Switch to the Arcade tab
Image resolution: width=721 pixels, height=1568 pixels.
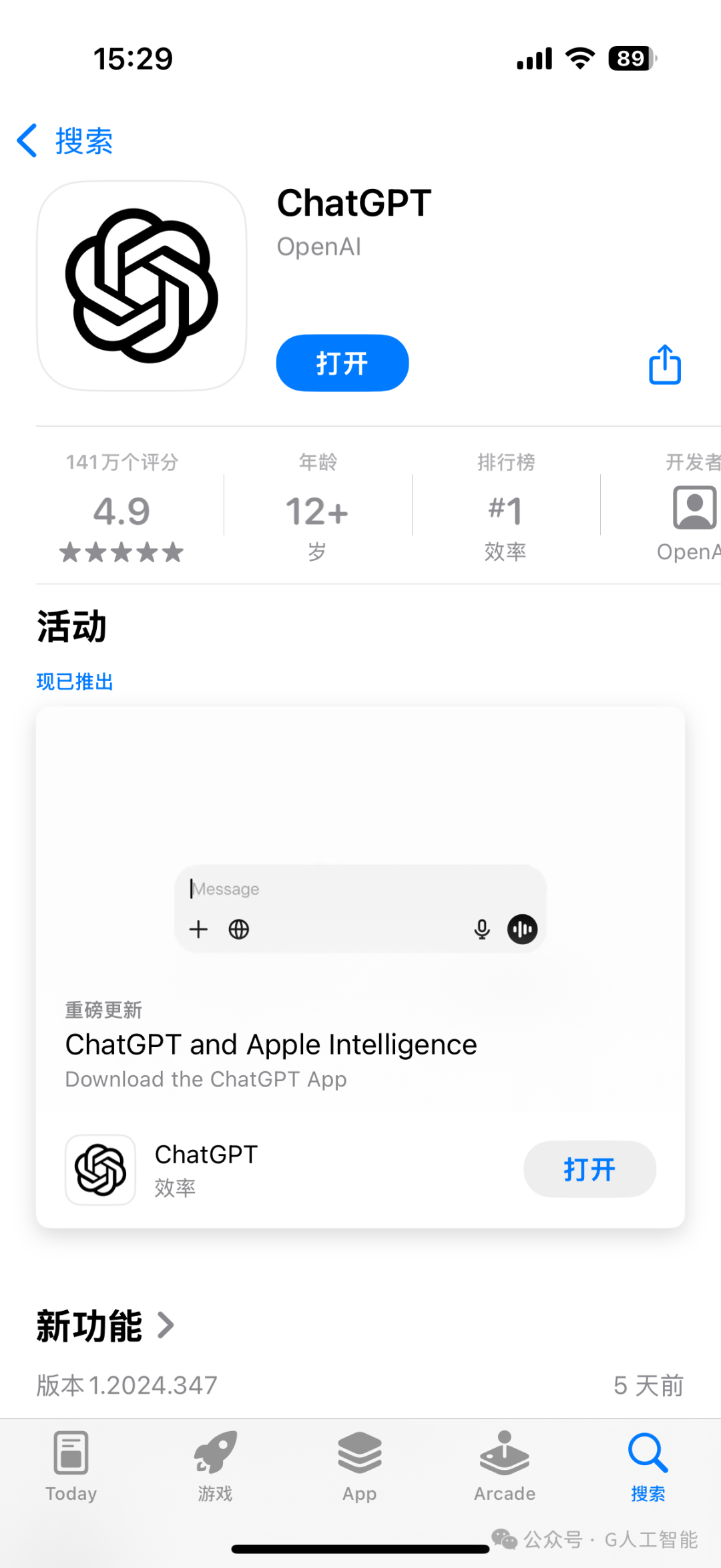[x=505, y=1466]
